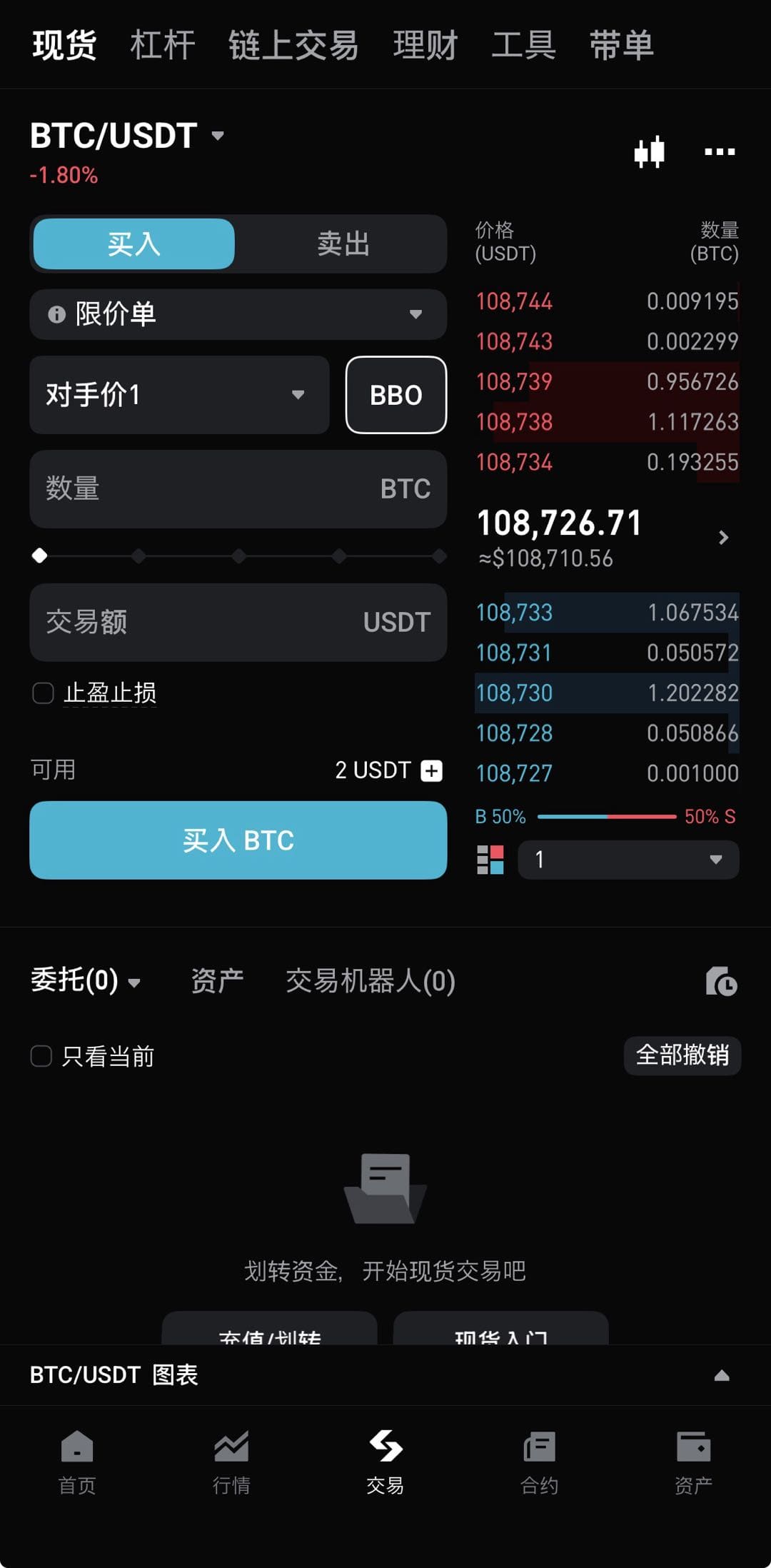Change order book layout via colored squares icon
The width and height of the screenshot is (771, 1568).
click(490, 860)
